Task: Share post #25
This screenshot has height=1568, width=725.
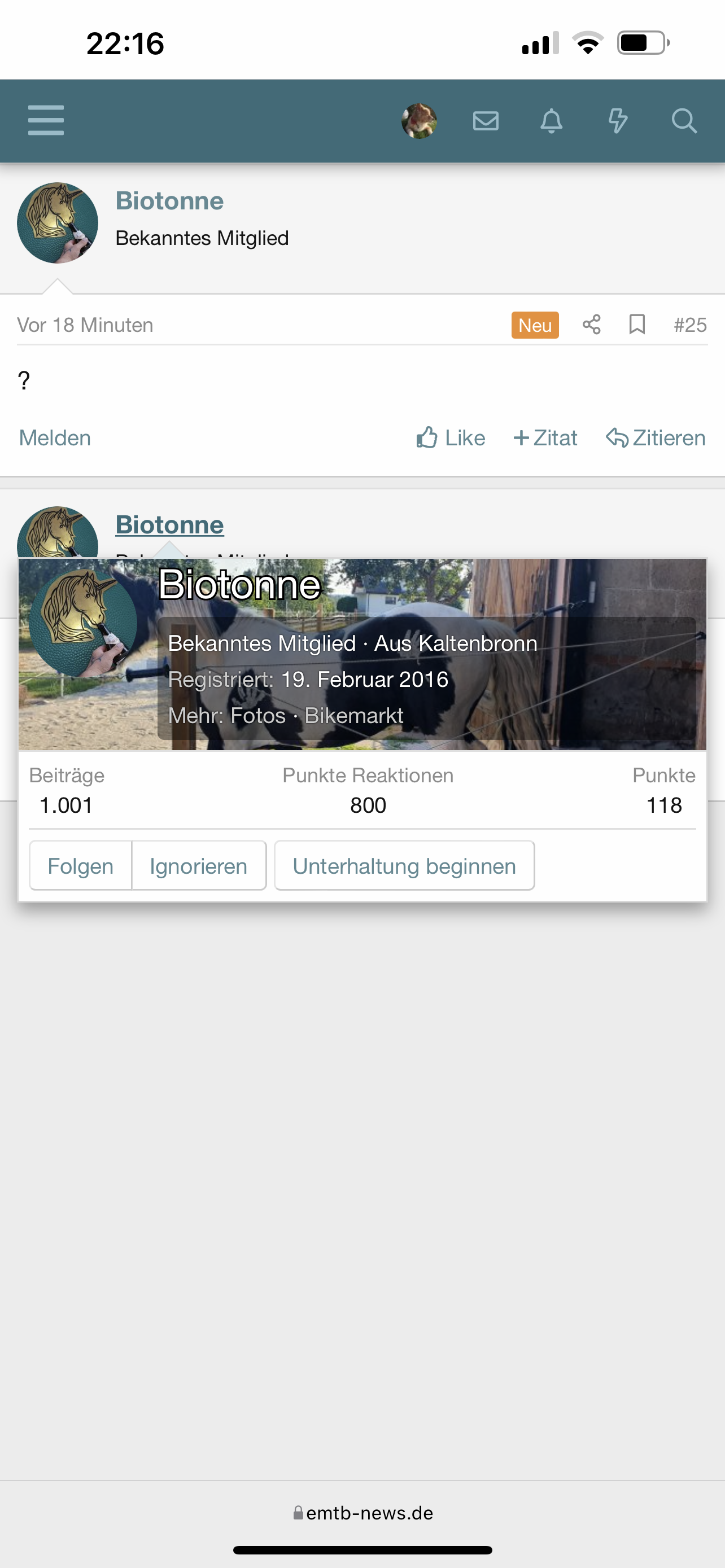Action: point(592,325)
